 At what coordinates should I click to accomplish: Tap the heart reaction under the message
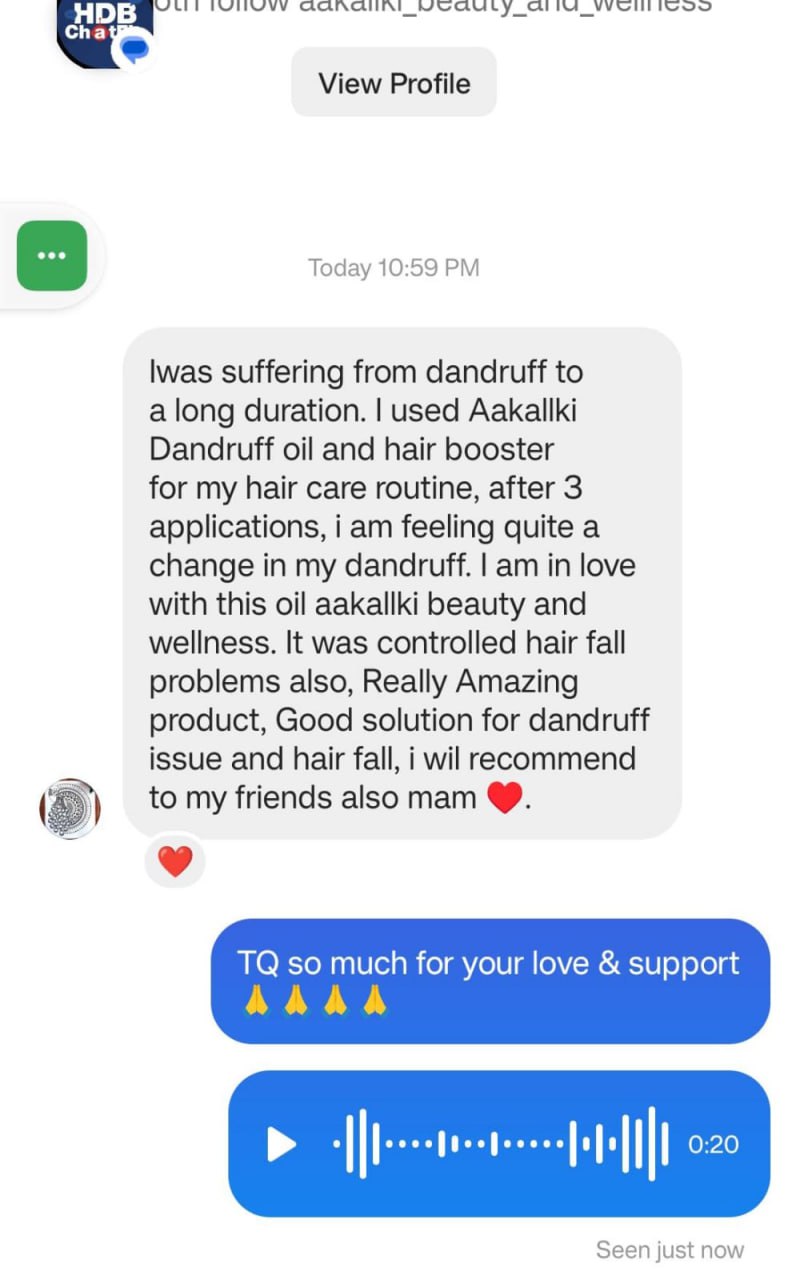[x=175, y=861]
